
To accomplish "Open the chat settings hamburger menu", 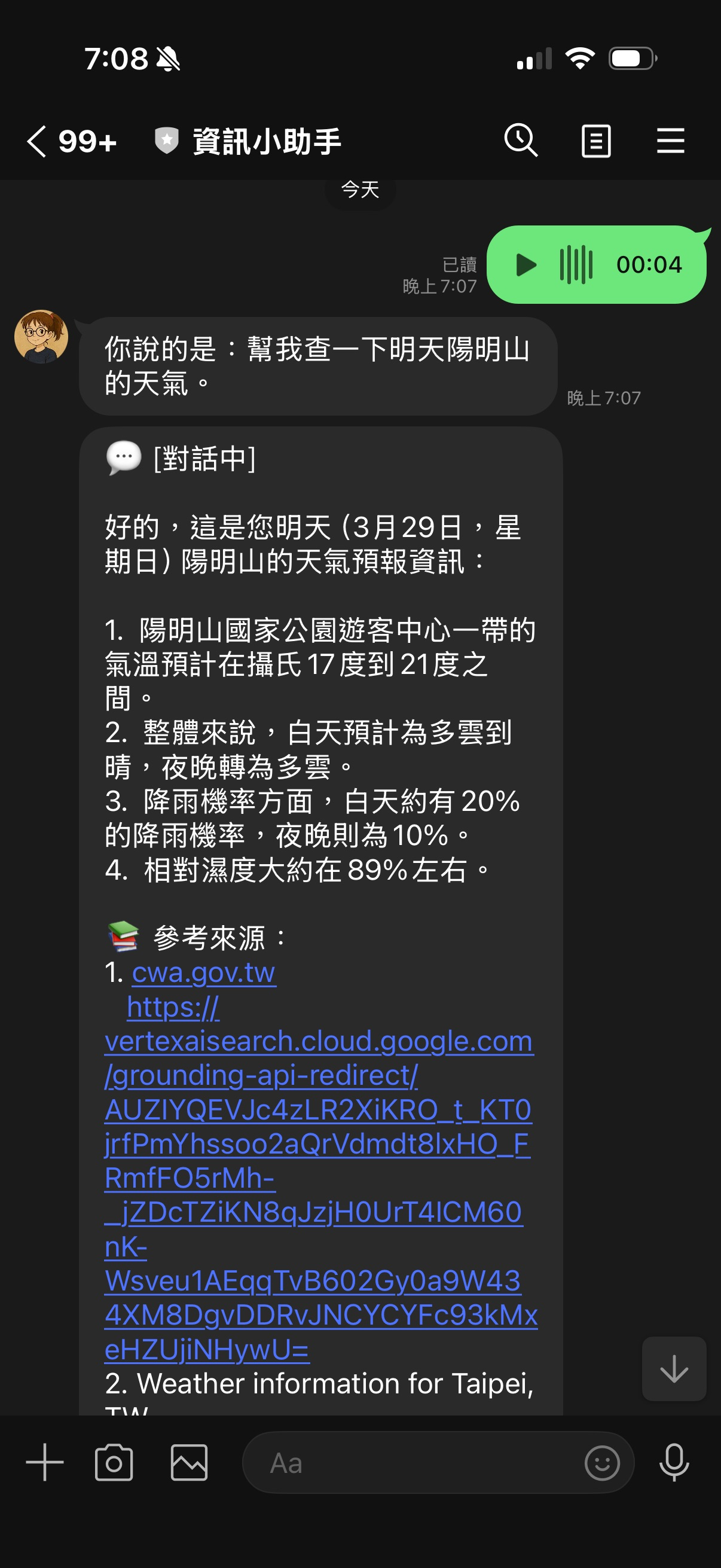I will 671,141.
